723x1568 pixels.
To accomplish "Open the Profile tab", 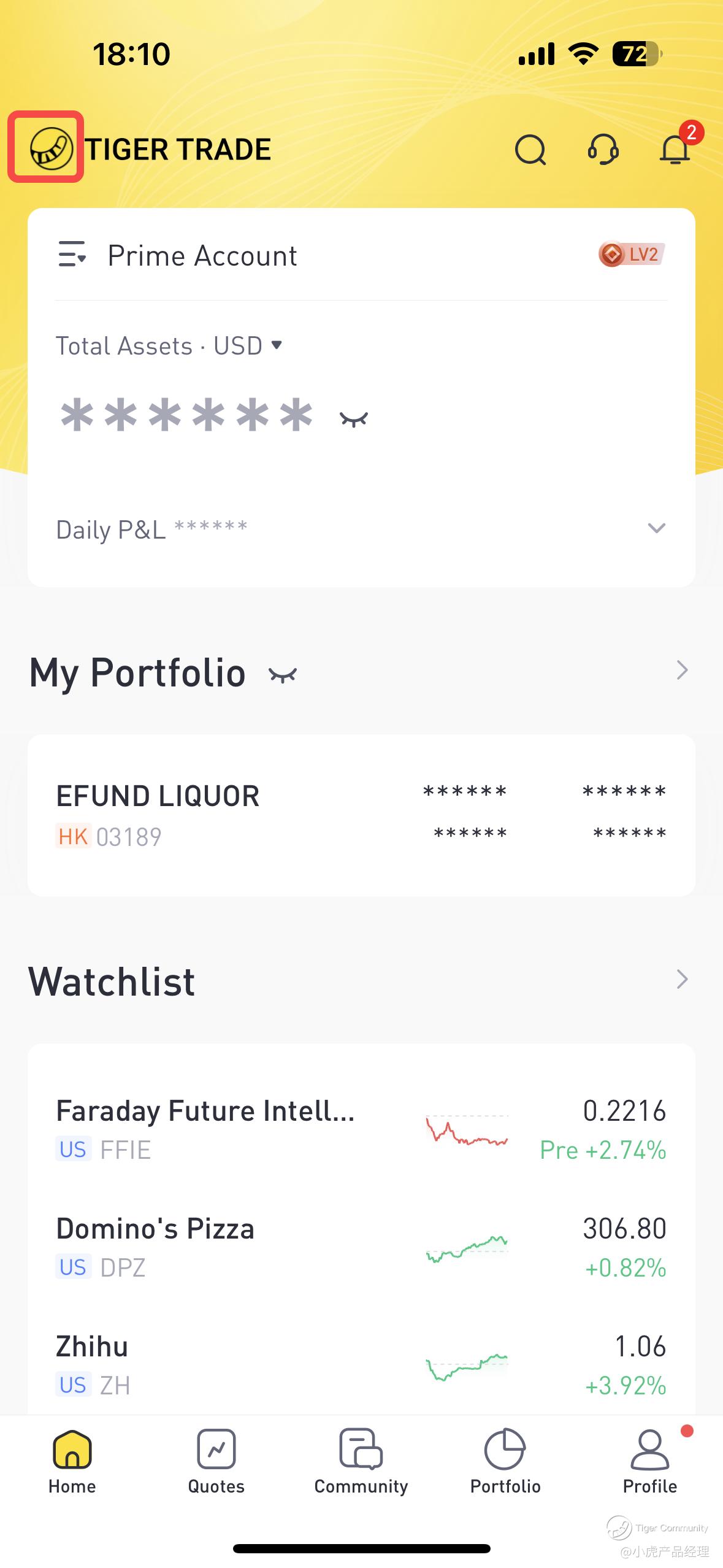I will click(x=650, y=1461).
